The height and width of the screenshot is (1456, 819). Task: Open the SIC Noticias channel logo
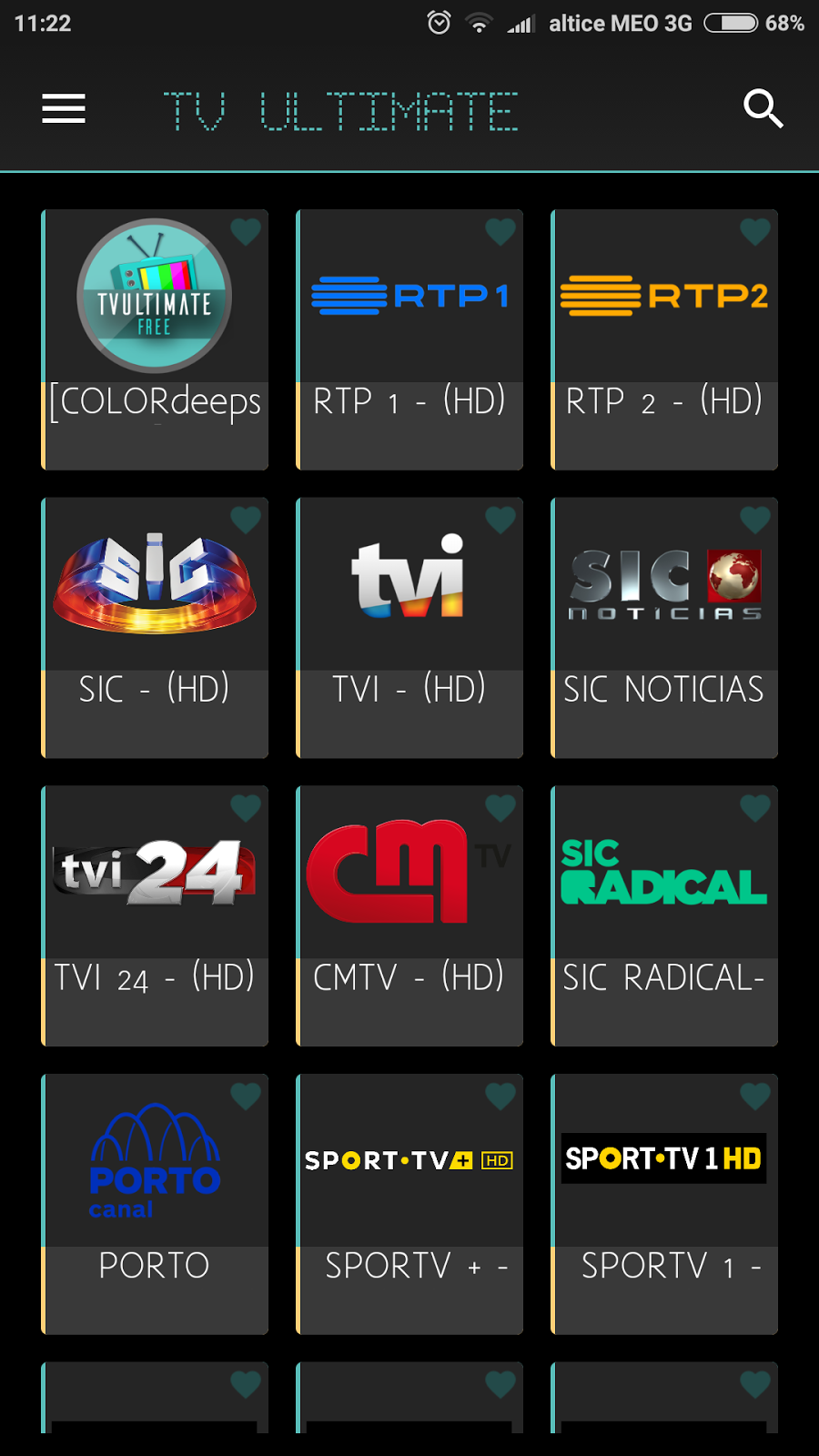click(x=664, y=582)
